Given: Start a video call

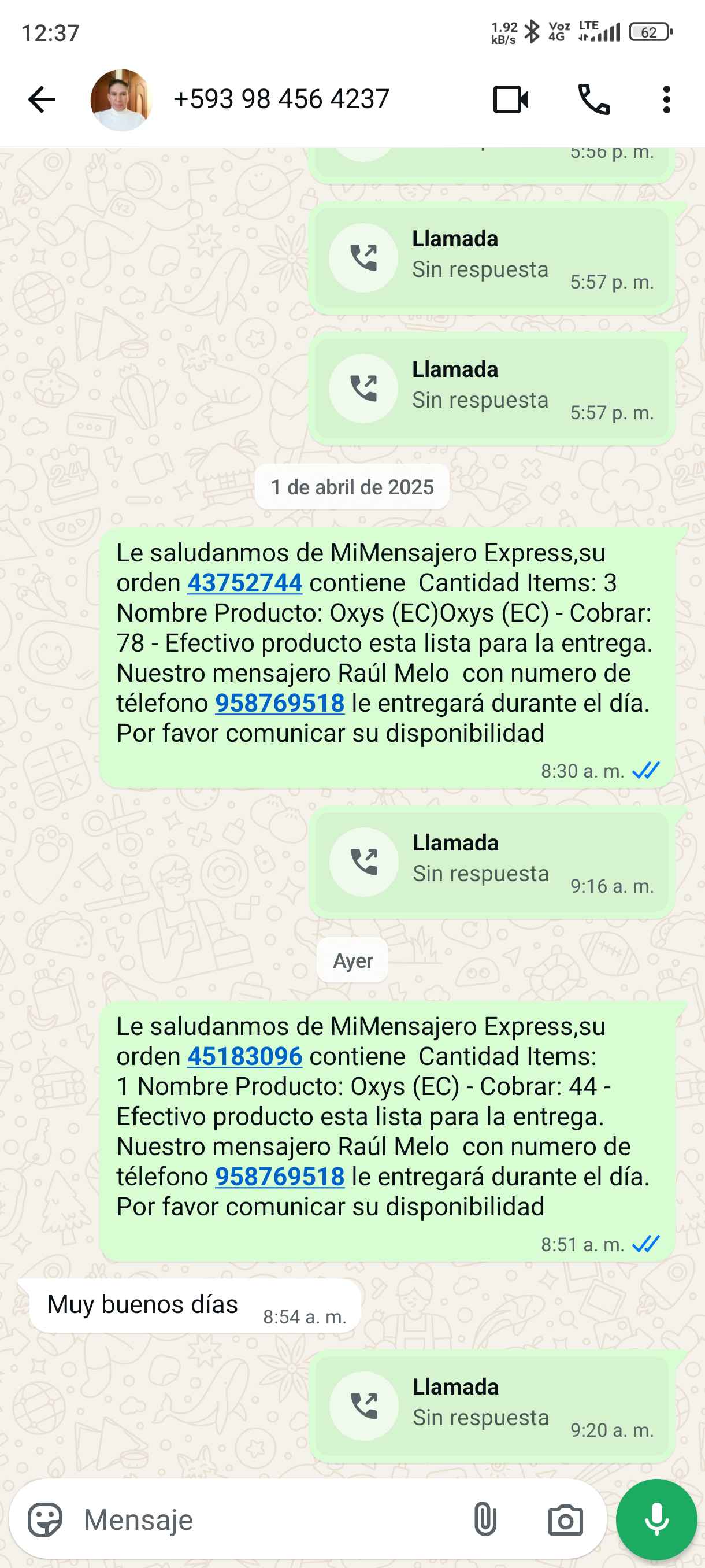Looking at the screenshot, I should [510, 100].
